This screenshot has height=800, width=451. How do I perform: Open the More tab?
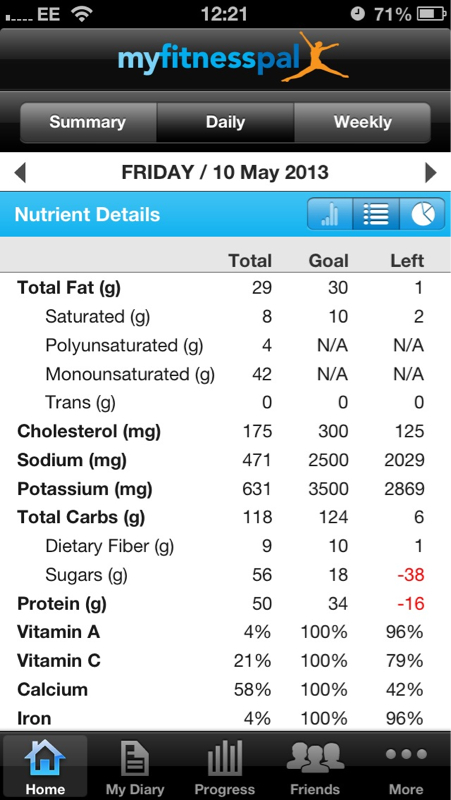pos(406,767)
